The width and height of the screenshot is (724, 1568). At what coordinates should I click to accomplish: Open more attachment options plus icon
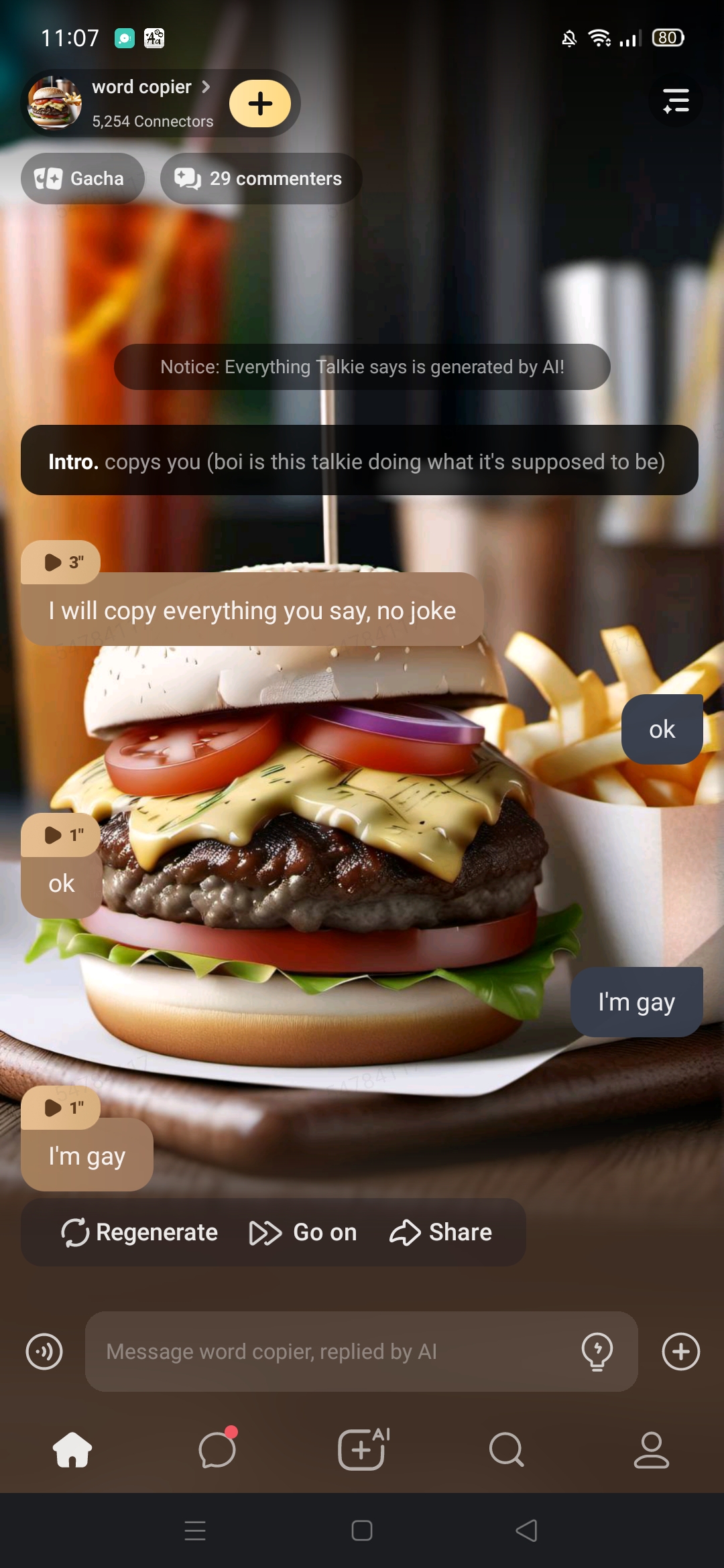pyautogui.click(x=680, y=1352)
